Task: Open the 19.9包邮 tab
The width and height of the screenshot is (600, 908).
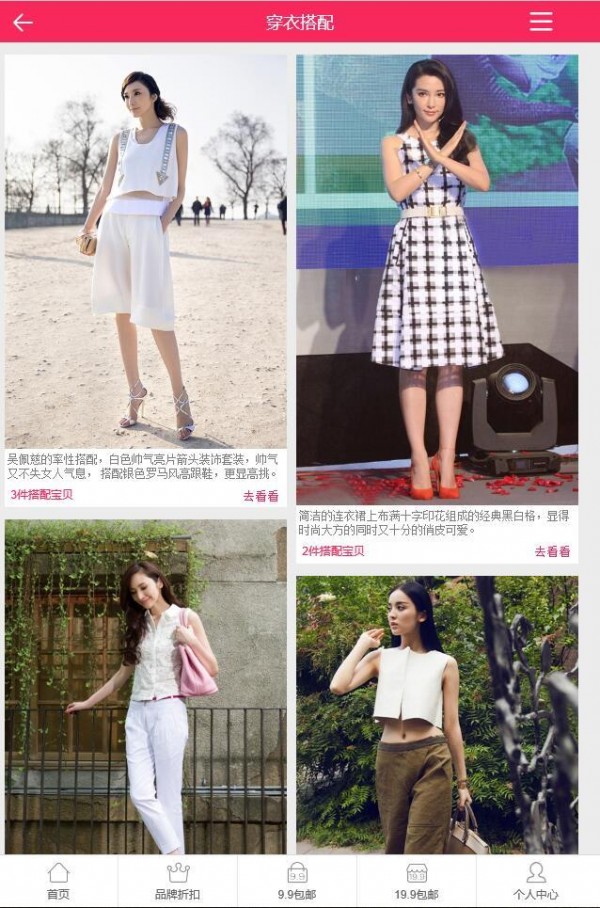Action: pyautogui.click(x=417, y=881)
